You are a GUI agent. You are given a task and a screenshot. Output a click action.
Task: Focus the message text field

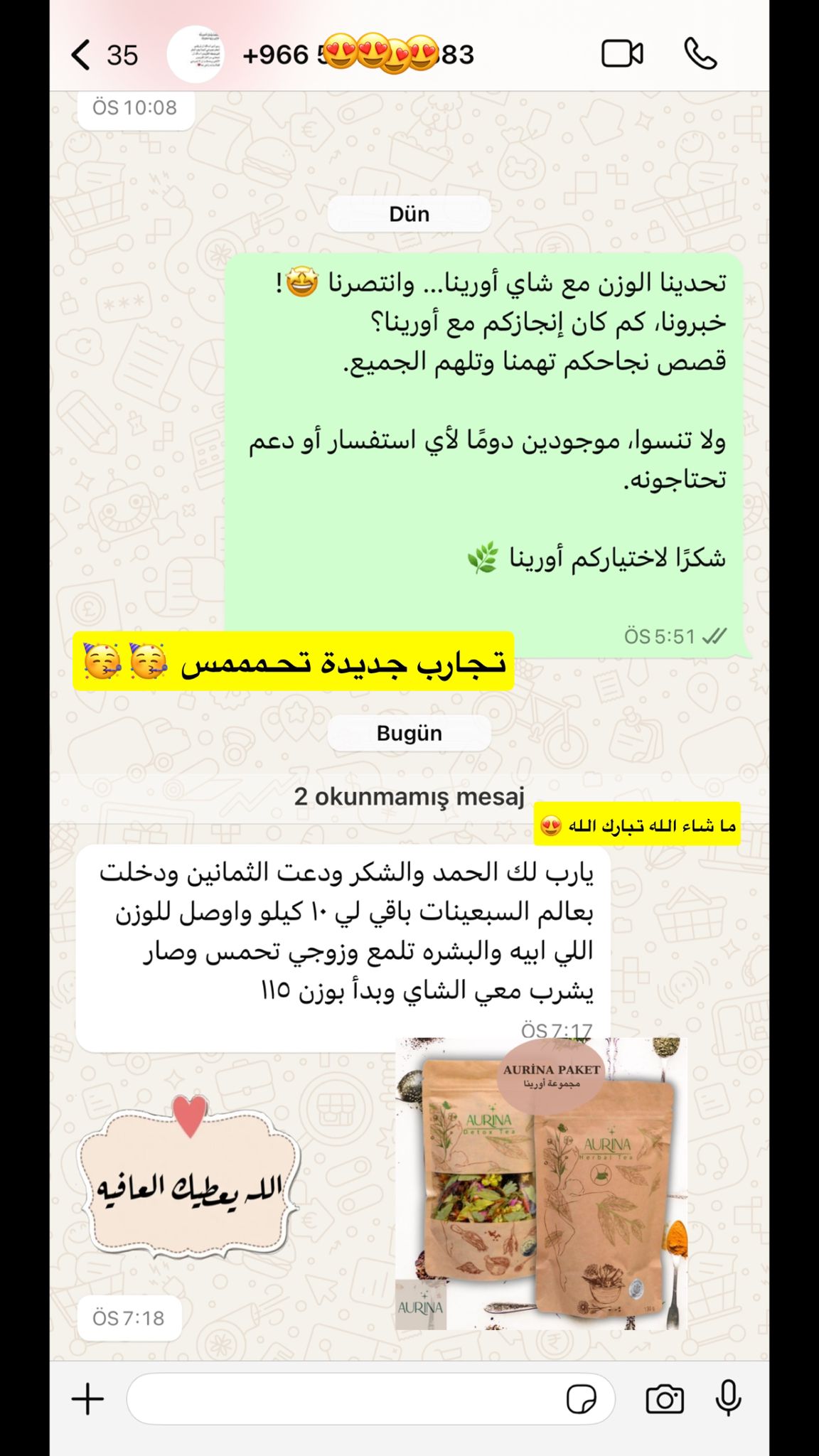[x=341, y=1399]
